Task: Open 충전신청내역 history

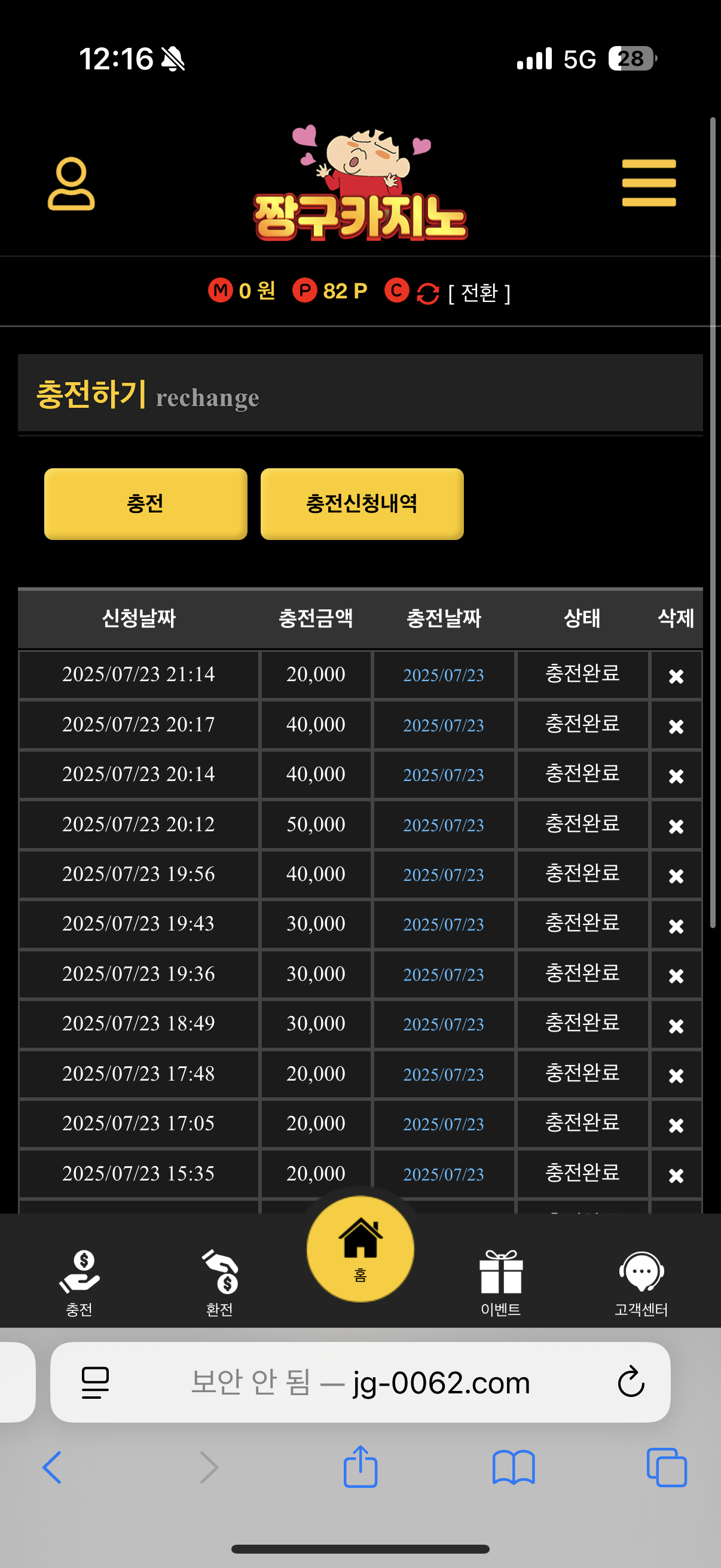Action: point(362,504)
